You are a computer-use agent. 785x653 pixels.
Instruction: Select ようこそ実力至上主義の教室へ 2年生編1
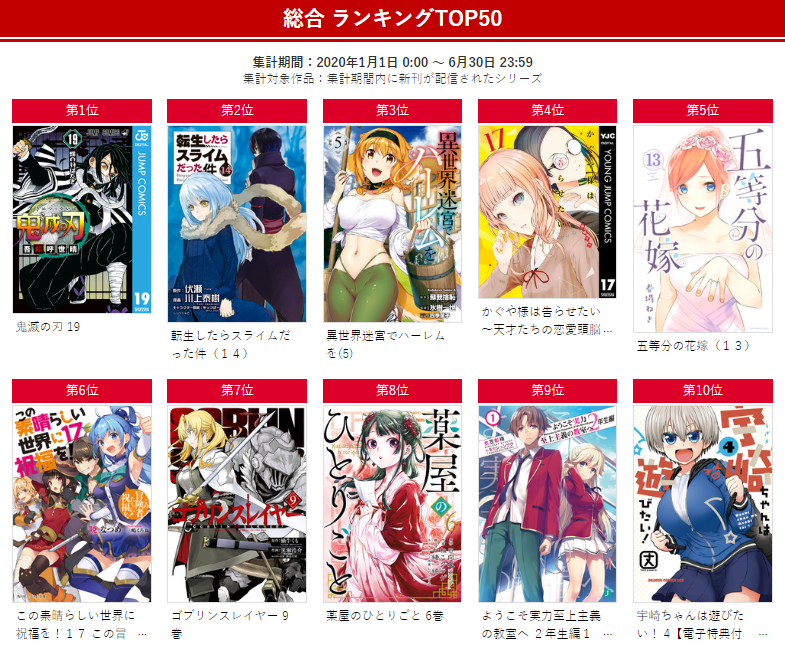pyautogui.click(x=548, y=502)
